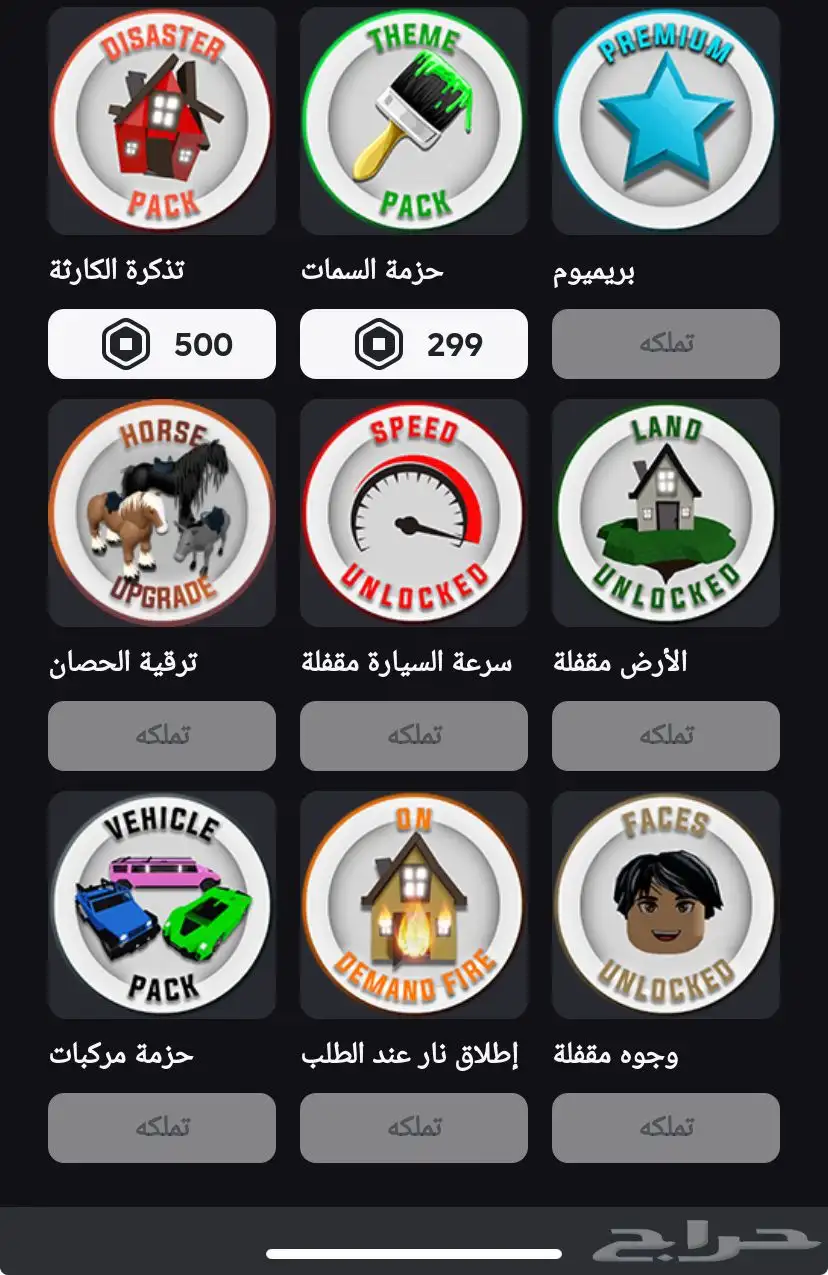828x1275 pixels.
Task: View the Vehicle Pack game pass
Action: [161, 905]
